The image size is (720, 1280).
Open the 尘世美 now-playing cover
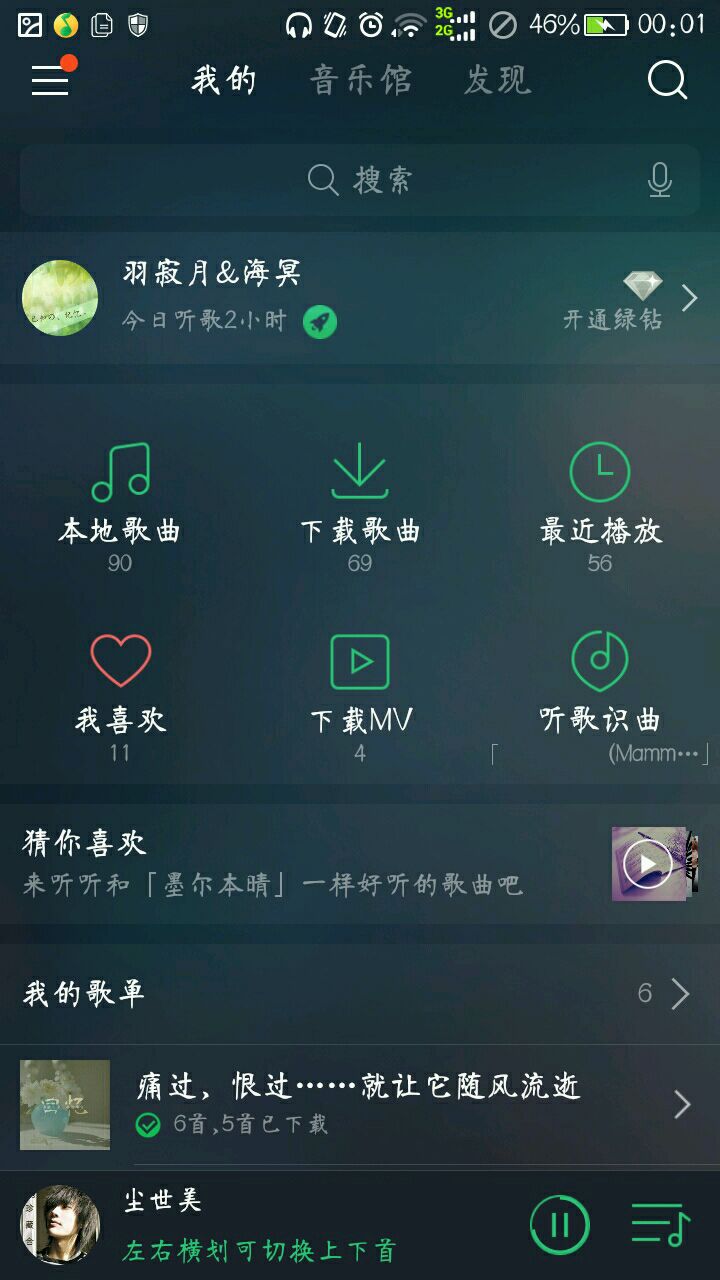pyautogui.click(x=60, y=1225)
